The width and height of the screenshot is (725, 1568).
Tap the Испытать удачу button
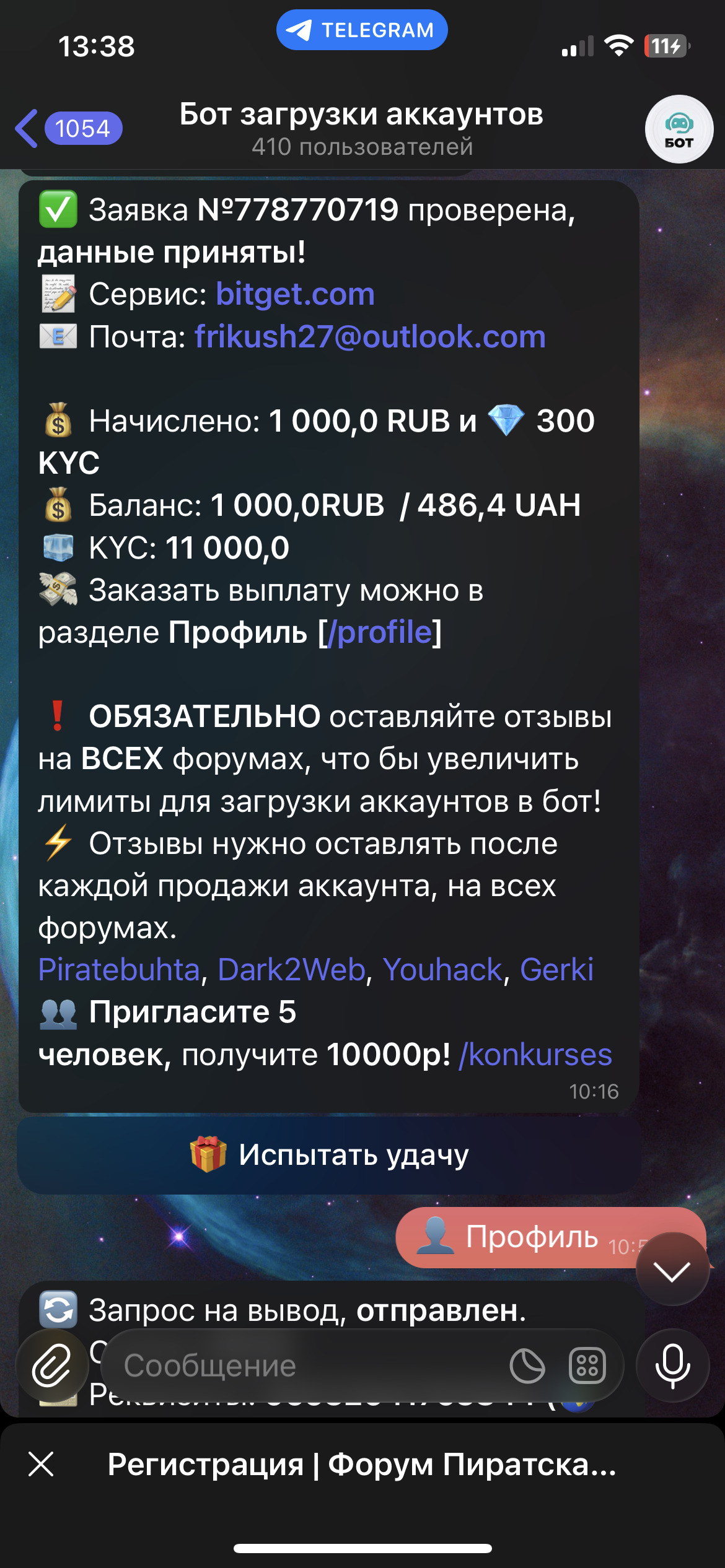pos(329,1155)
